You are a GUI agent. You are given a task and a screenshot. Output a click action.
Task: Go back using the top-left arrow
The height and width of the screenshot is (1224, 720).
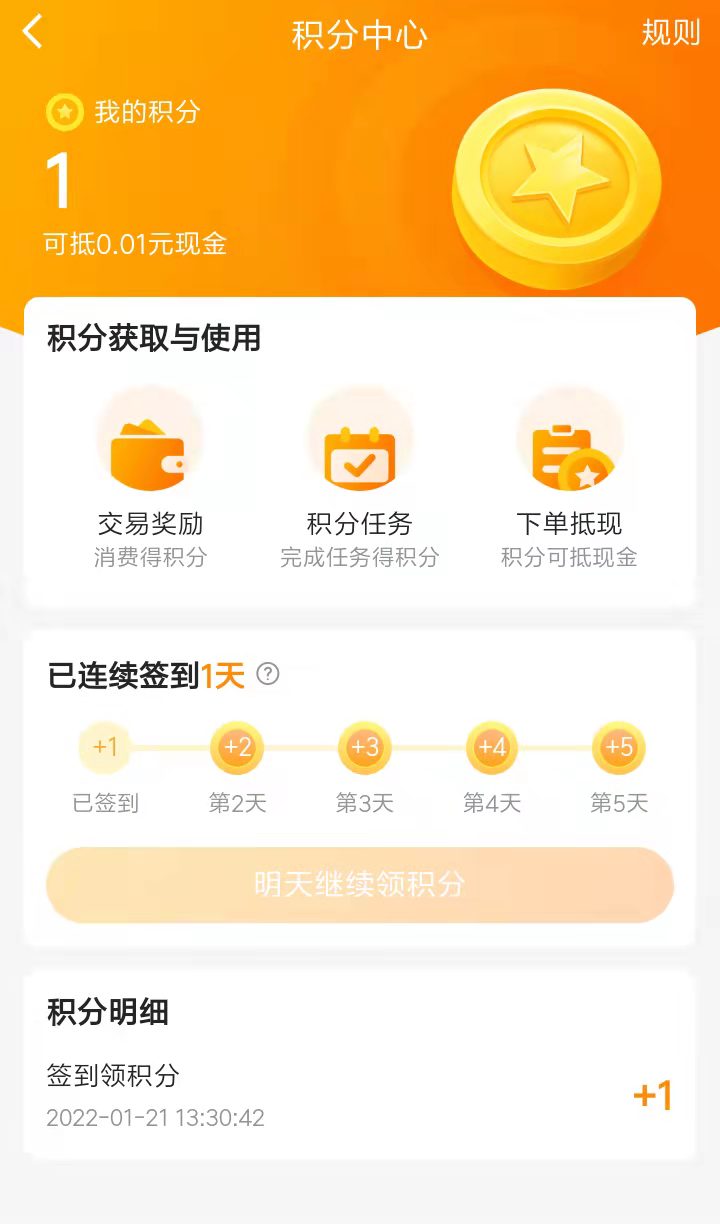(x=33, y=32)
